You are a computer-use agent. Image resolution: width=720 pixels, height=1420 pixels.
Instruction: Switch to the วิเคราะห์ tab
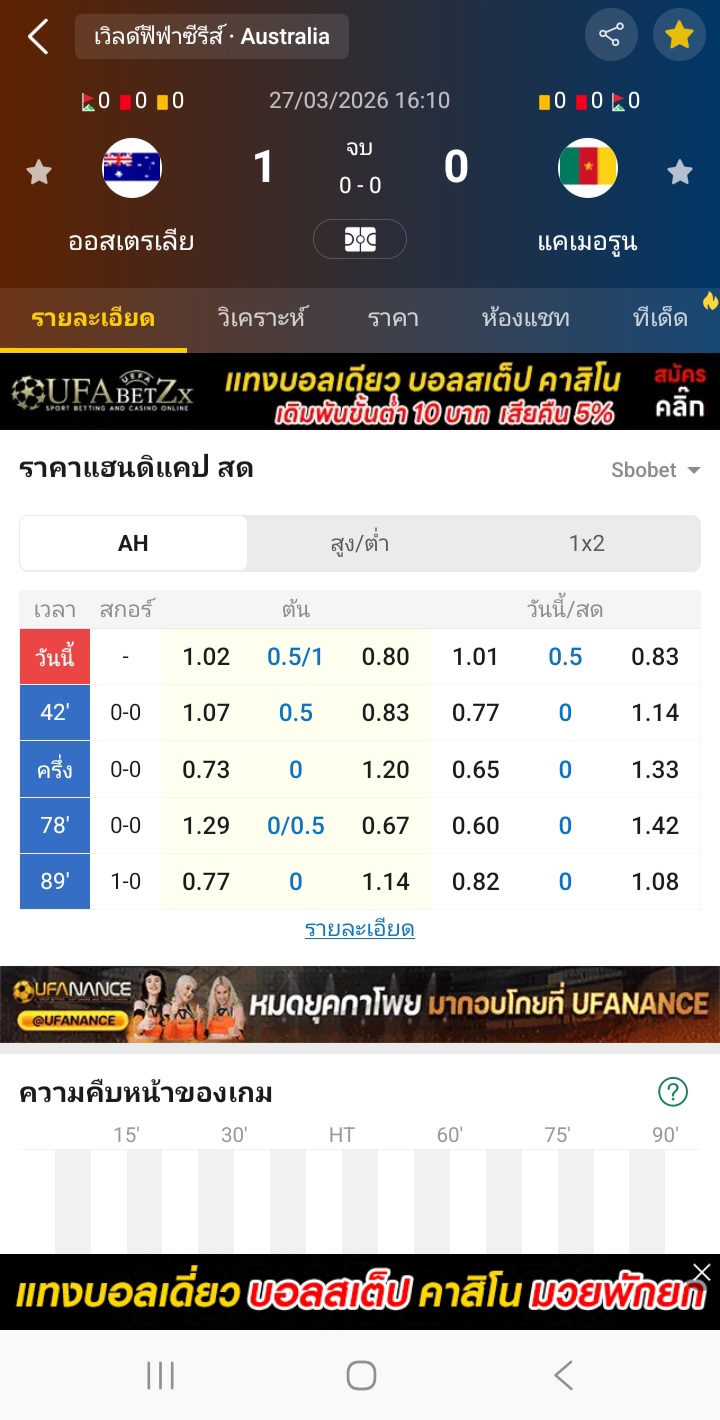261,319
